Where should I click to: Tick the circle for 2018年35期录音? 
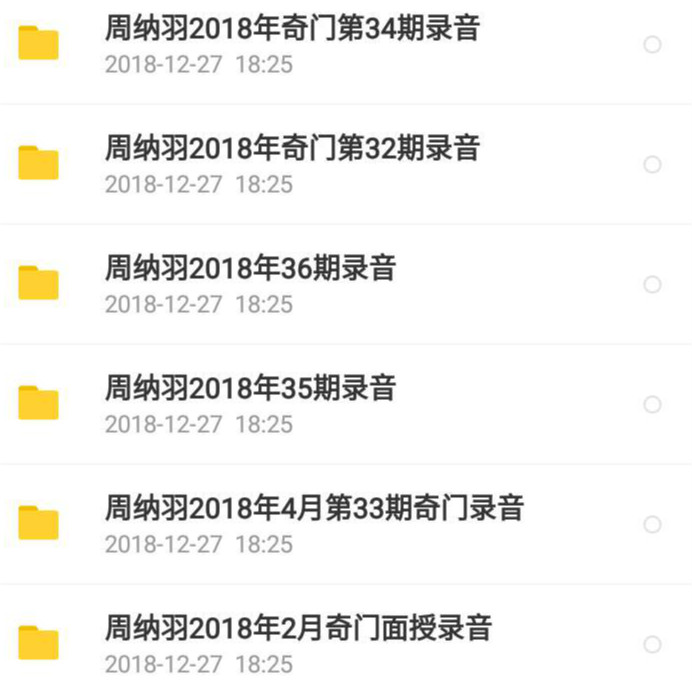[x=652, y=405]
